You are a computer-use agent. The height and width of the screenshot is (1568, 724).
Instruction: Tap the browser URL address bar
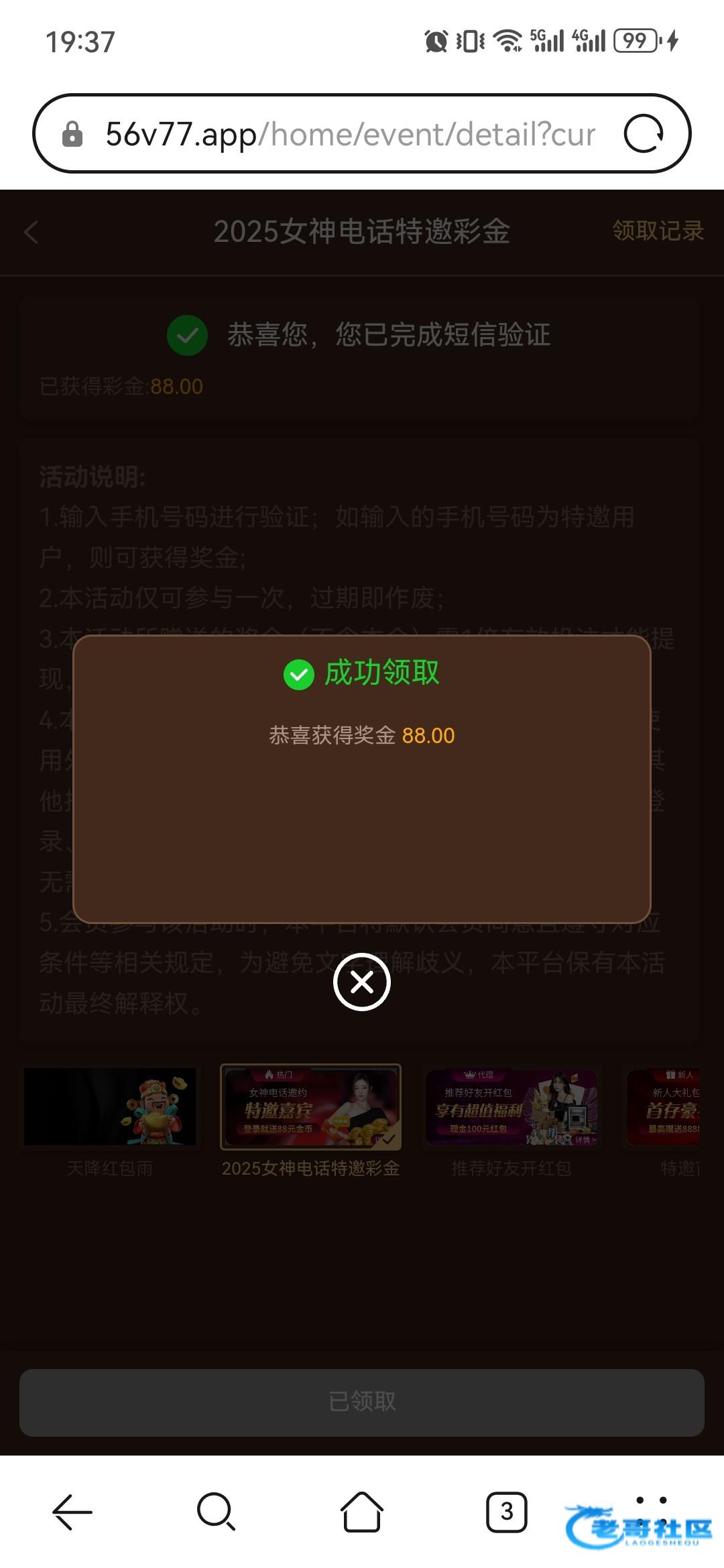(349, 134)
